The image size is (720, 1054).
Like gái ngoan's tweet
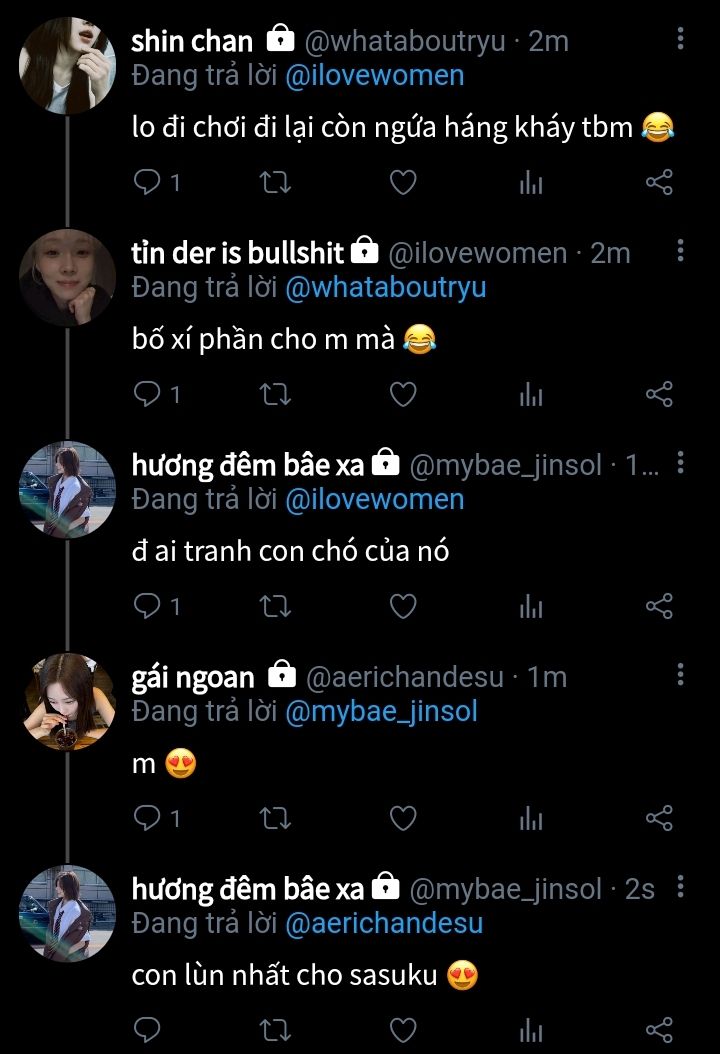pos(402,818)
